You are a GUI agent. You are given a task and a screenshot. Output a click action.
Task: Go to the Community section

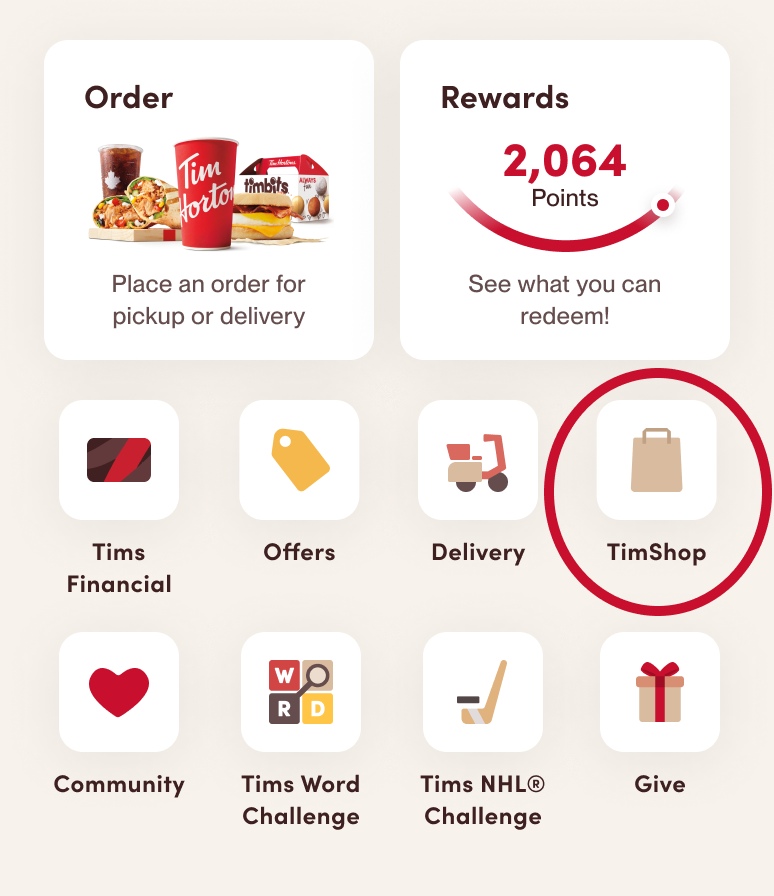pyautogui.click(x=119, y=692)
